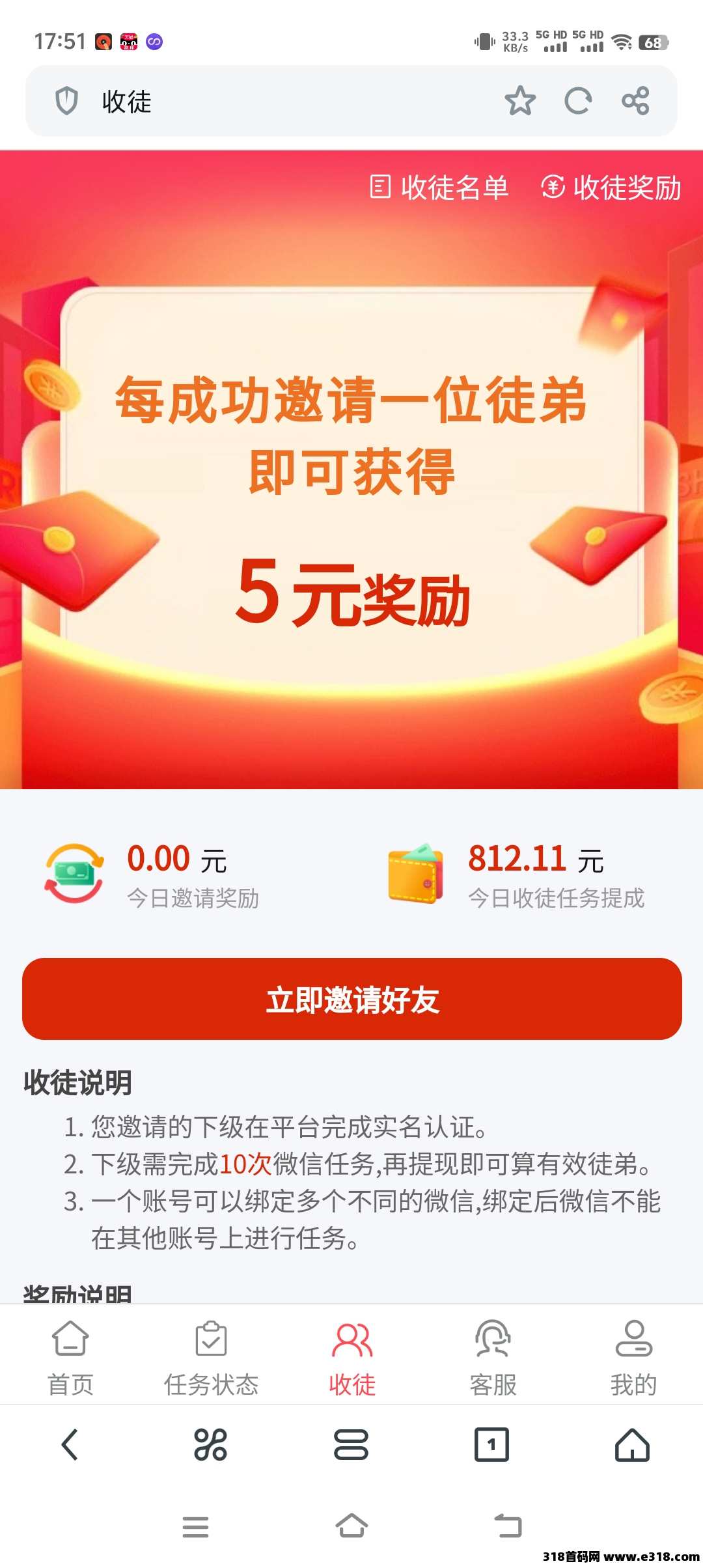Image resolution: width=703 pixels, height=1568 pixels.
Task: Open the browser tab switcher
Action: click(x=492, y=1445)
